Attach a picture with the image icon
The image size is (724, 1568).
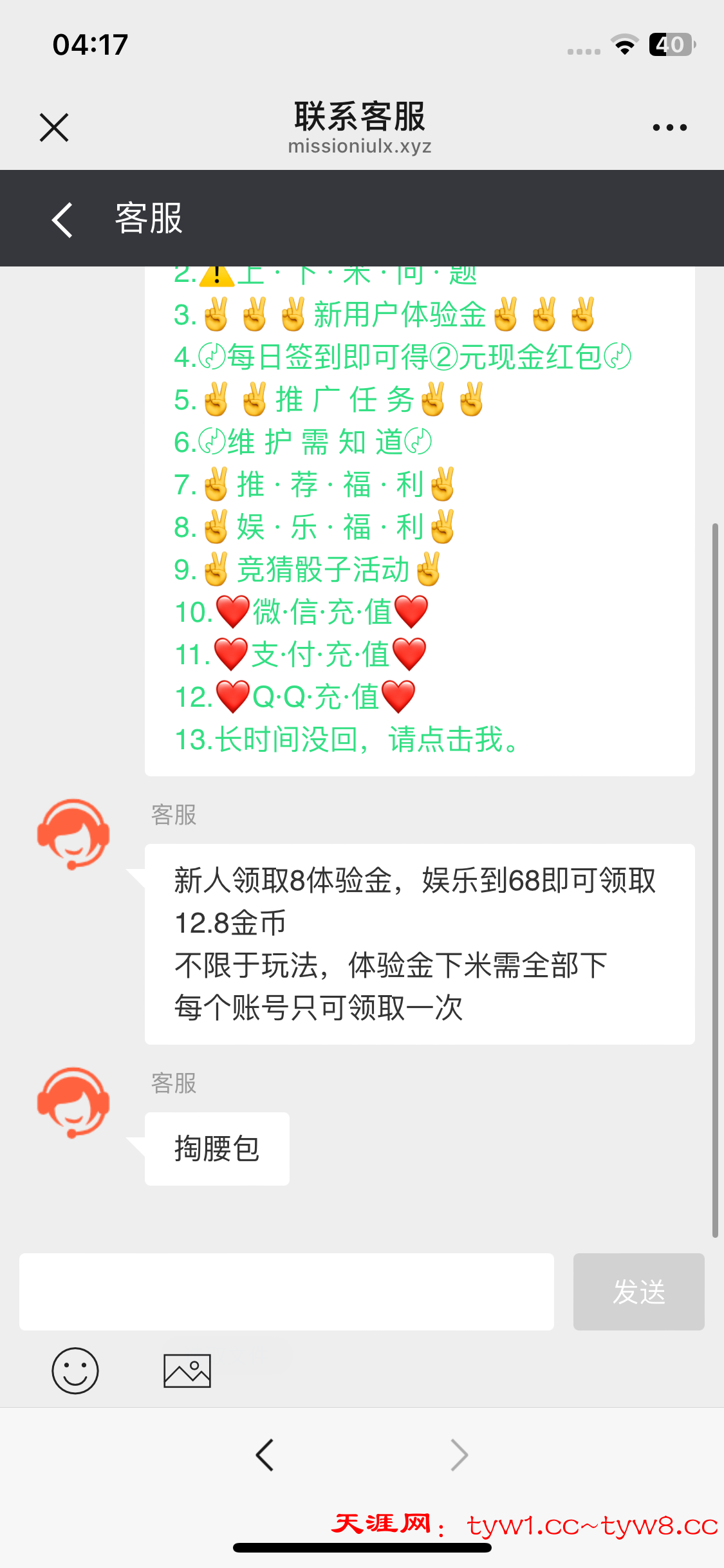point(187,1371)
